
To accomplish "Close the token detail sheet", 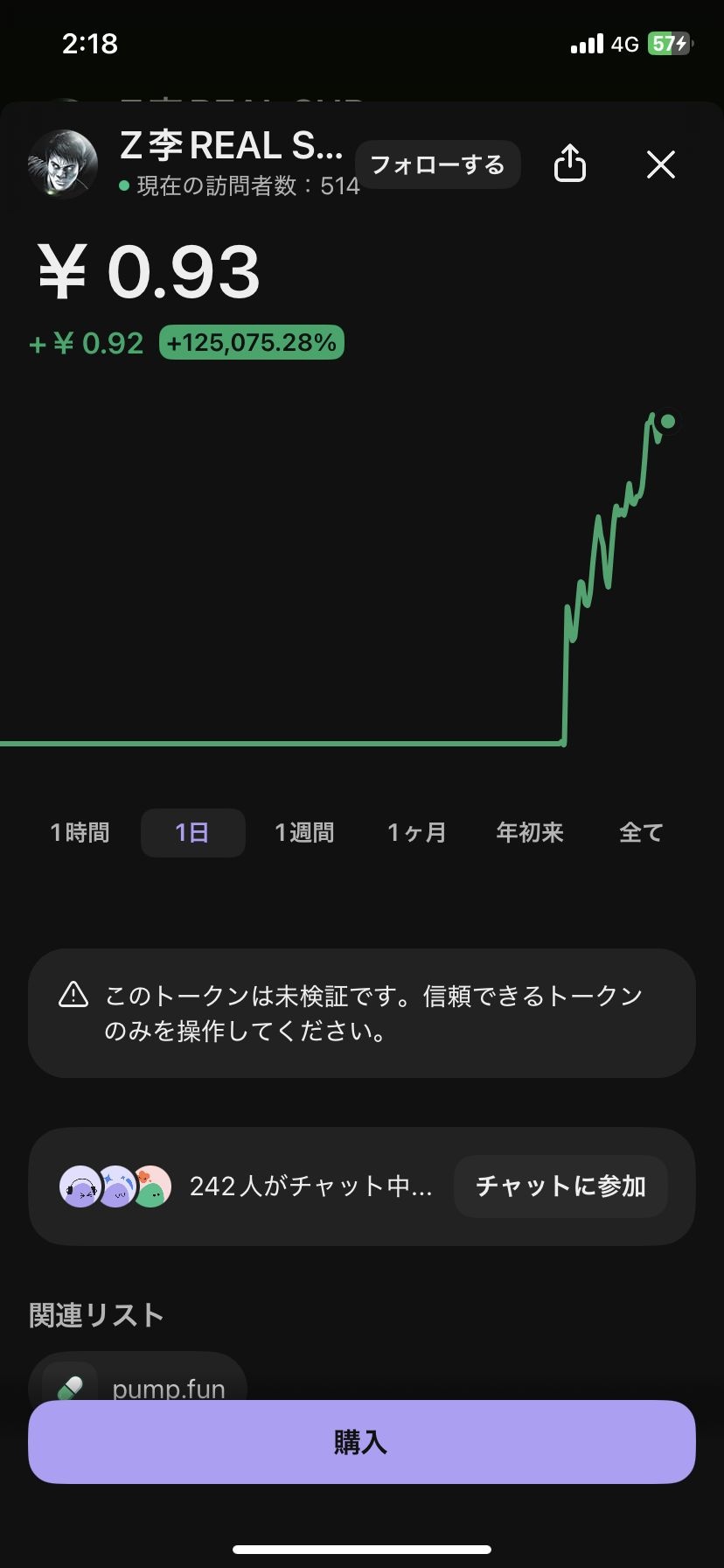I will [x=660, y=164].
